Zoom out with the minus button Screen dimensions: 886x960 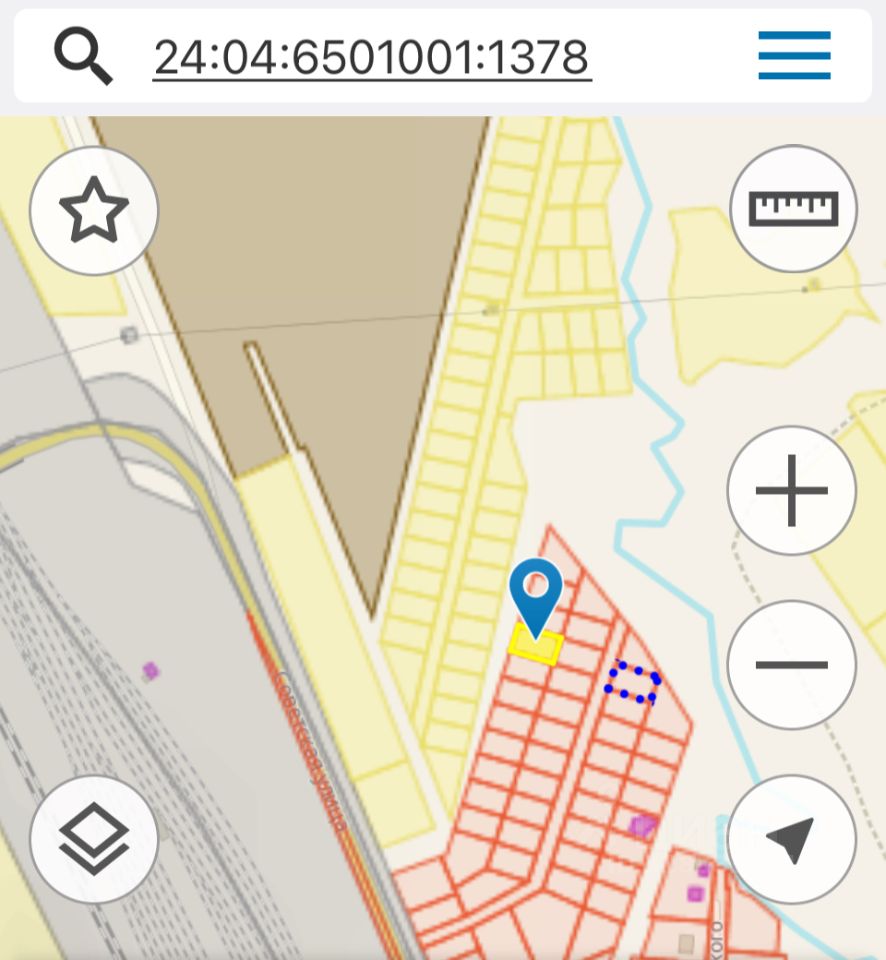click(791, 665)
